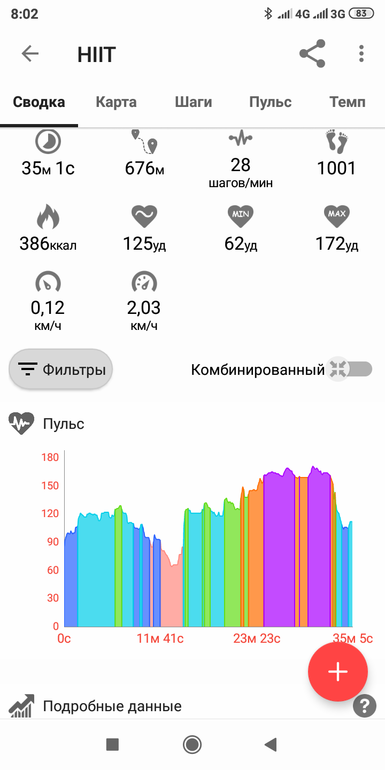Open the three-dot overflow menu
Image resolution: width=385 pixels, height=770 pixels.
361,54
